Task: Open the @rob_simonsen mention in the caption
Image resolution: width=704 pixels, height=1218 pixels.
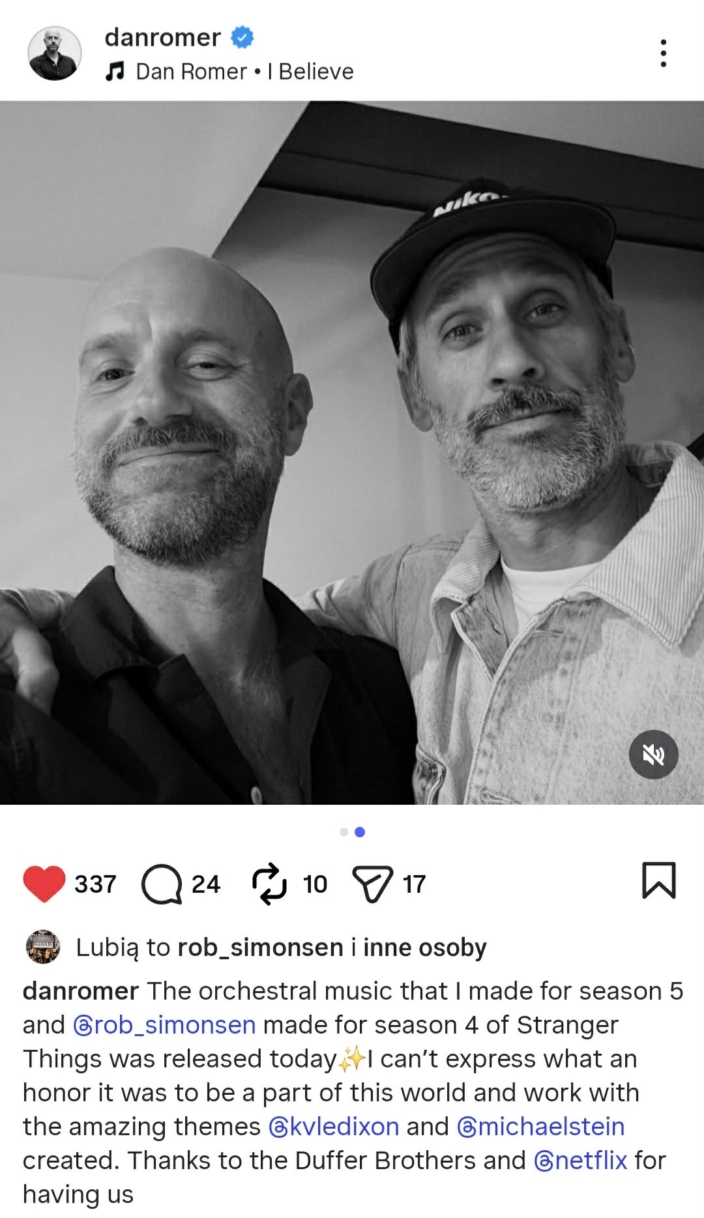Action: 164,1025
